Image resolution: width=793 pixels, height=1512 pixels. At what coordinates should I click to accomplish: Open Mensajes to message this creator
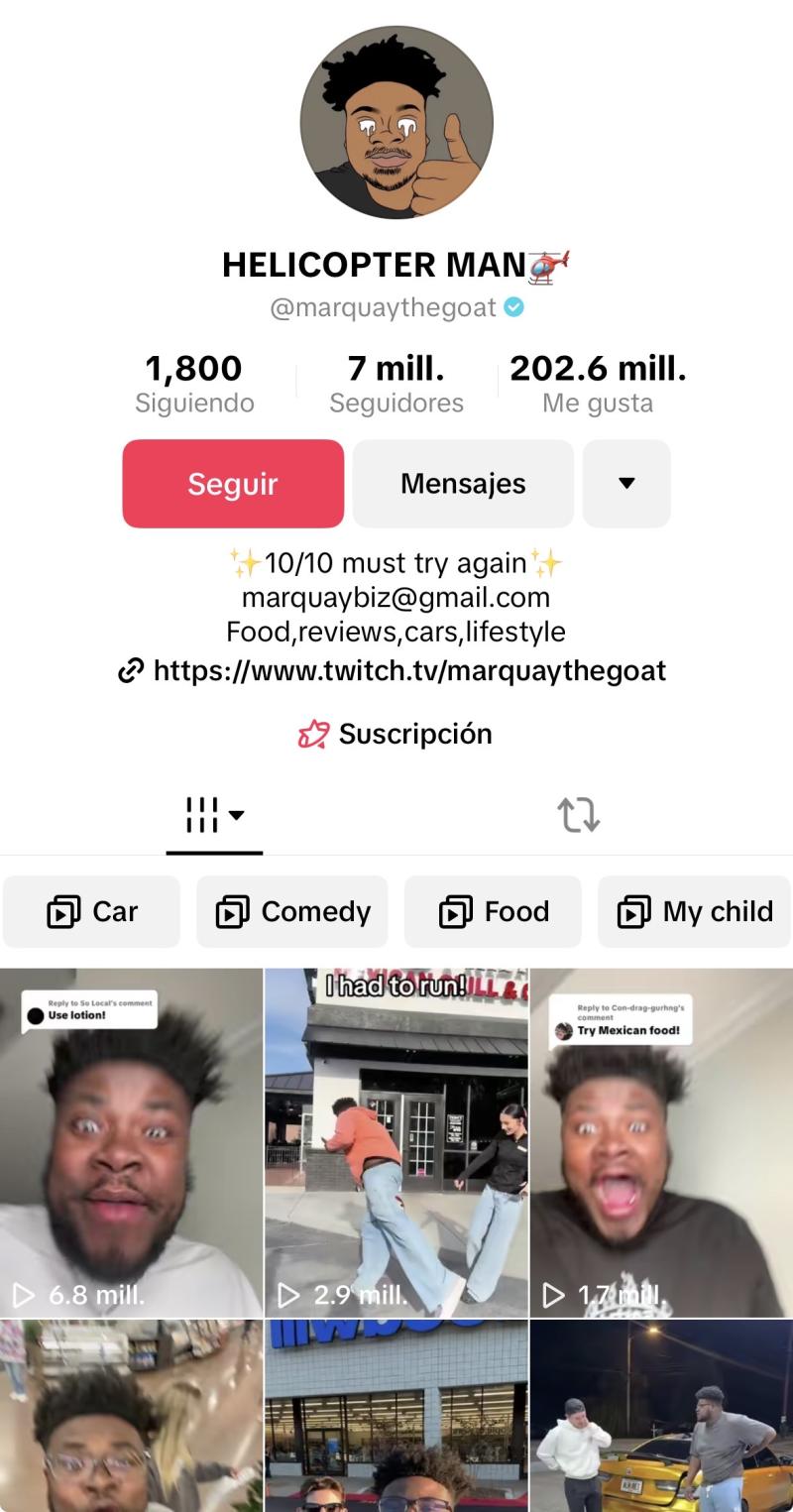[463, 484]
